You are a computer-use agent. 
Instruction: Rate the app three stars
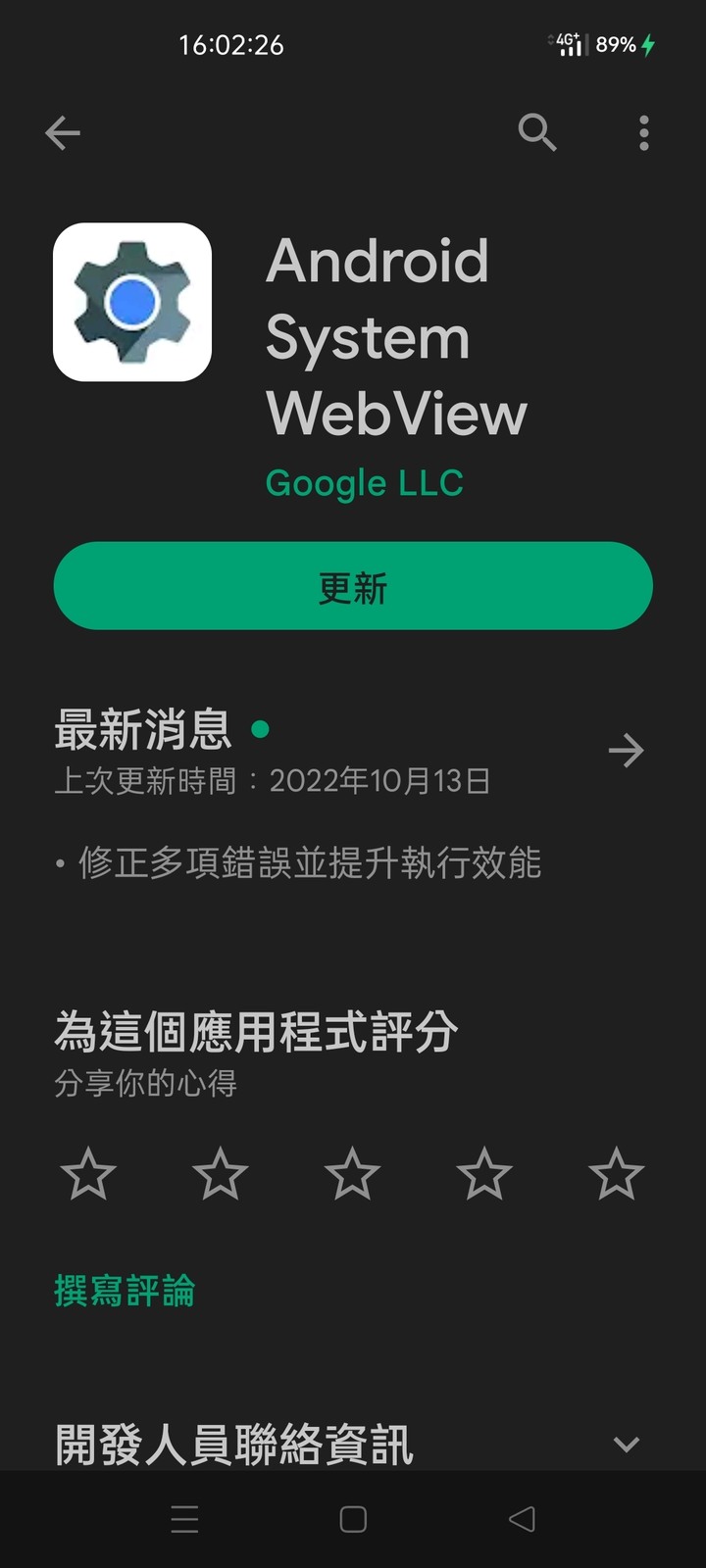[352, 1173]
